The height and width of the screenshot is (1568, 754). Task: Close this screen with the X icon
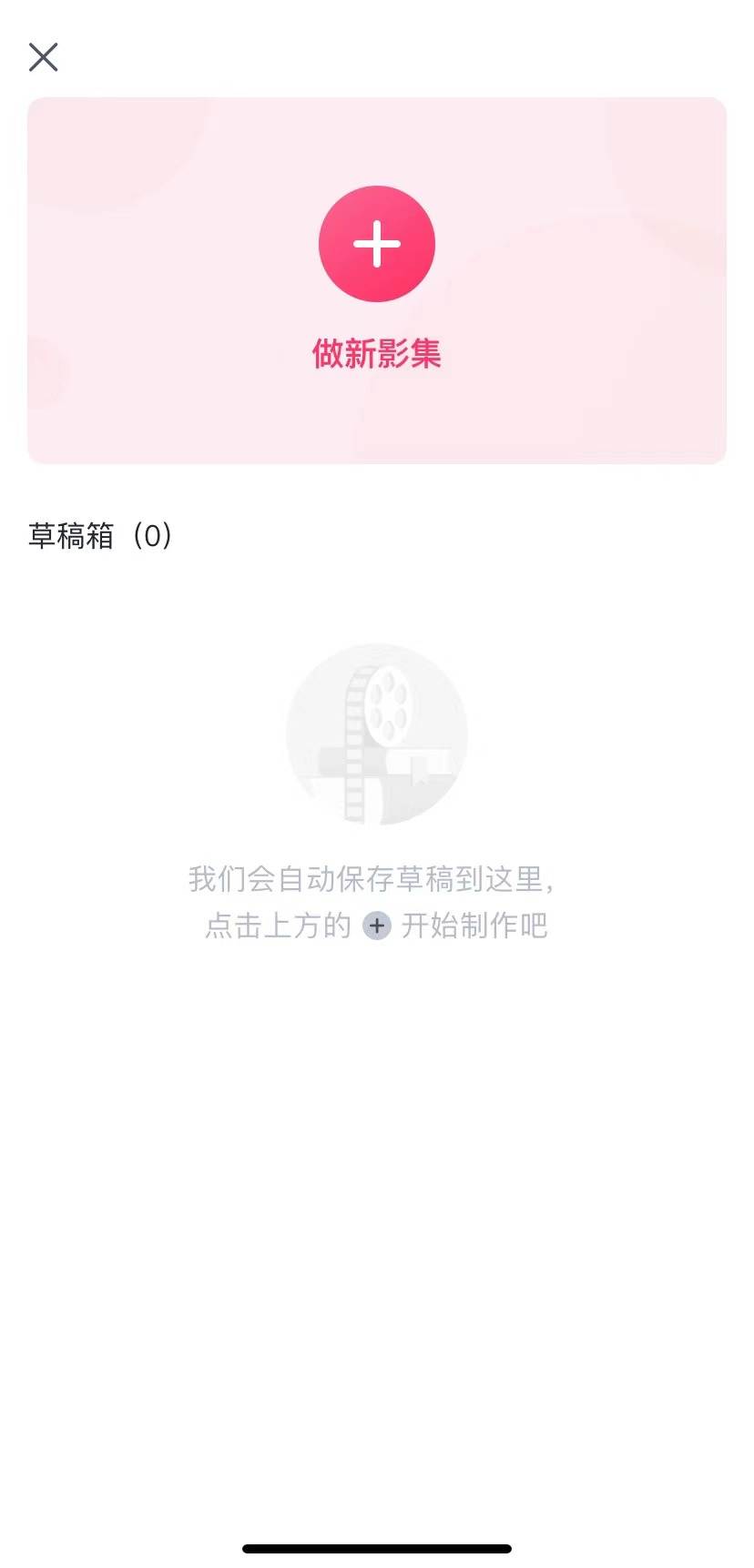click(x=43, y=57)
